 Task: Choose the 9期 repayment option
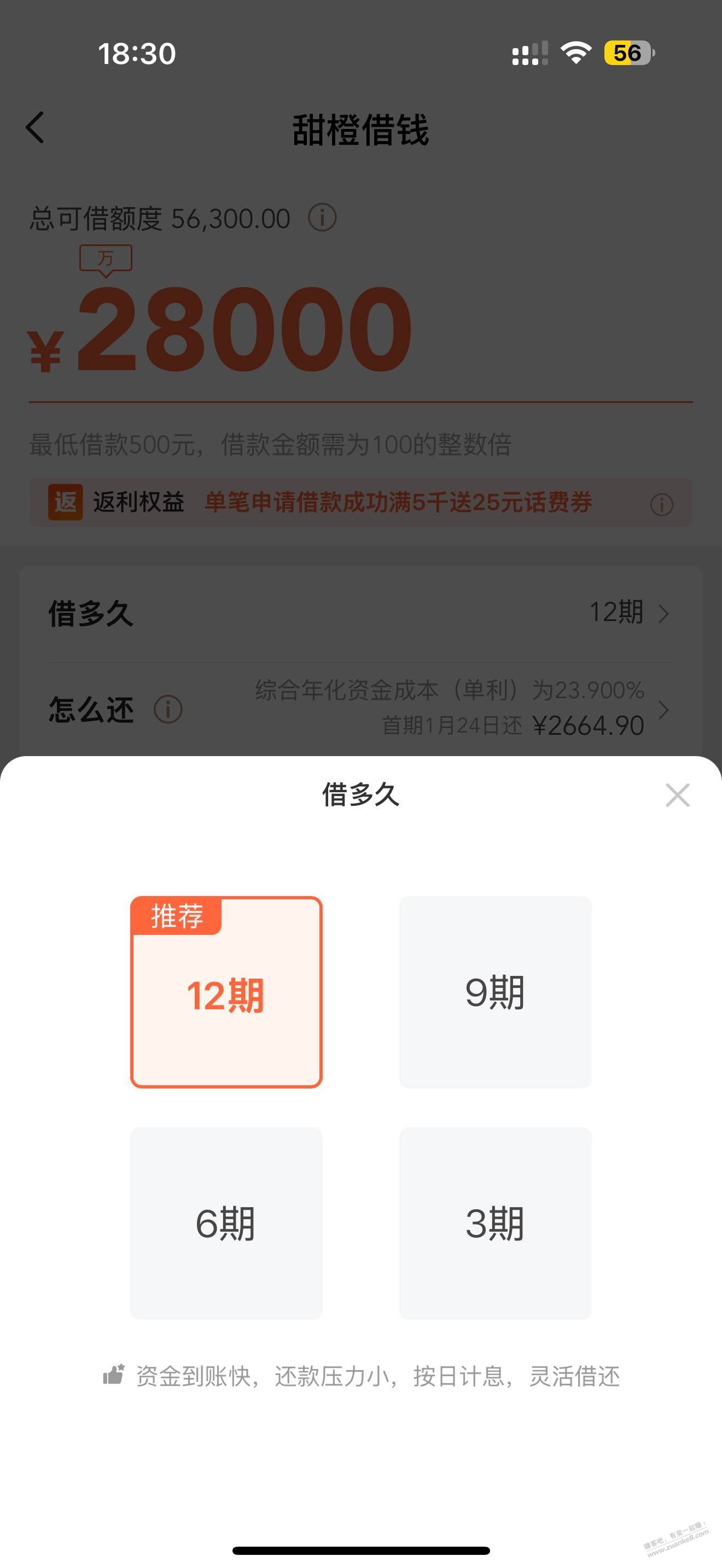coord(495,992)
